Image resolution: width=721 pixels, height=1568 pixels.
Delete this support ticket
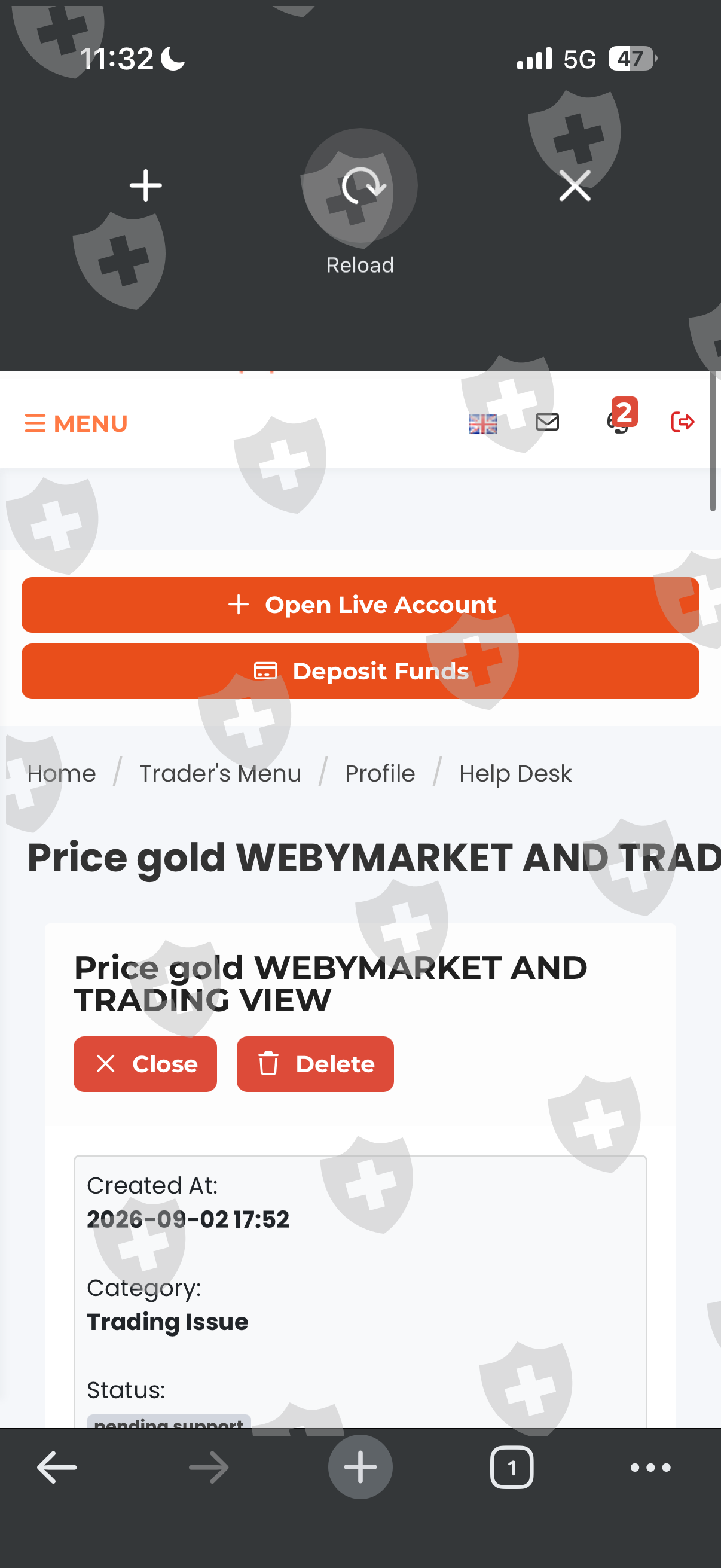pyautogui.click(x=315, y=1064)
